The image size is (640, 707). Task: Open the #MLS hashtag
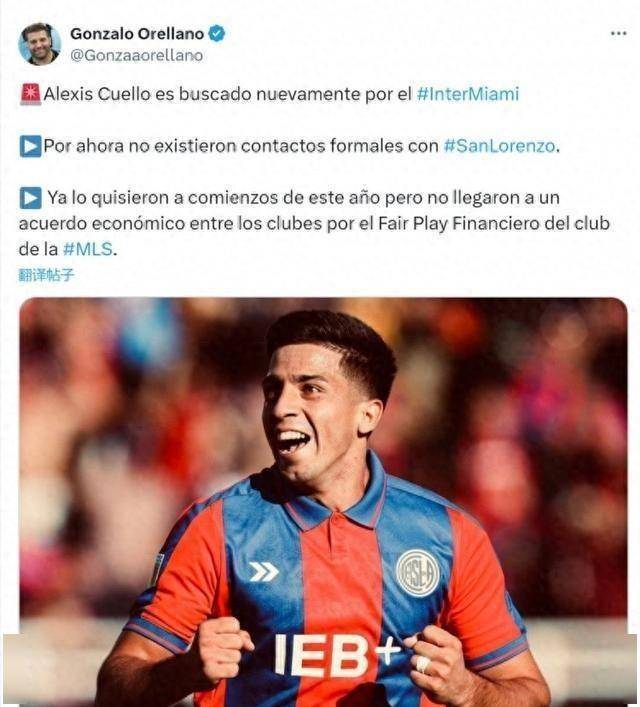pyautogui.click(x=88, y=250)
